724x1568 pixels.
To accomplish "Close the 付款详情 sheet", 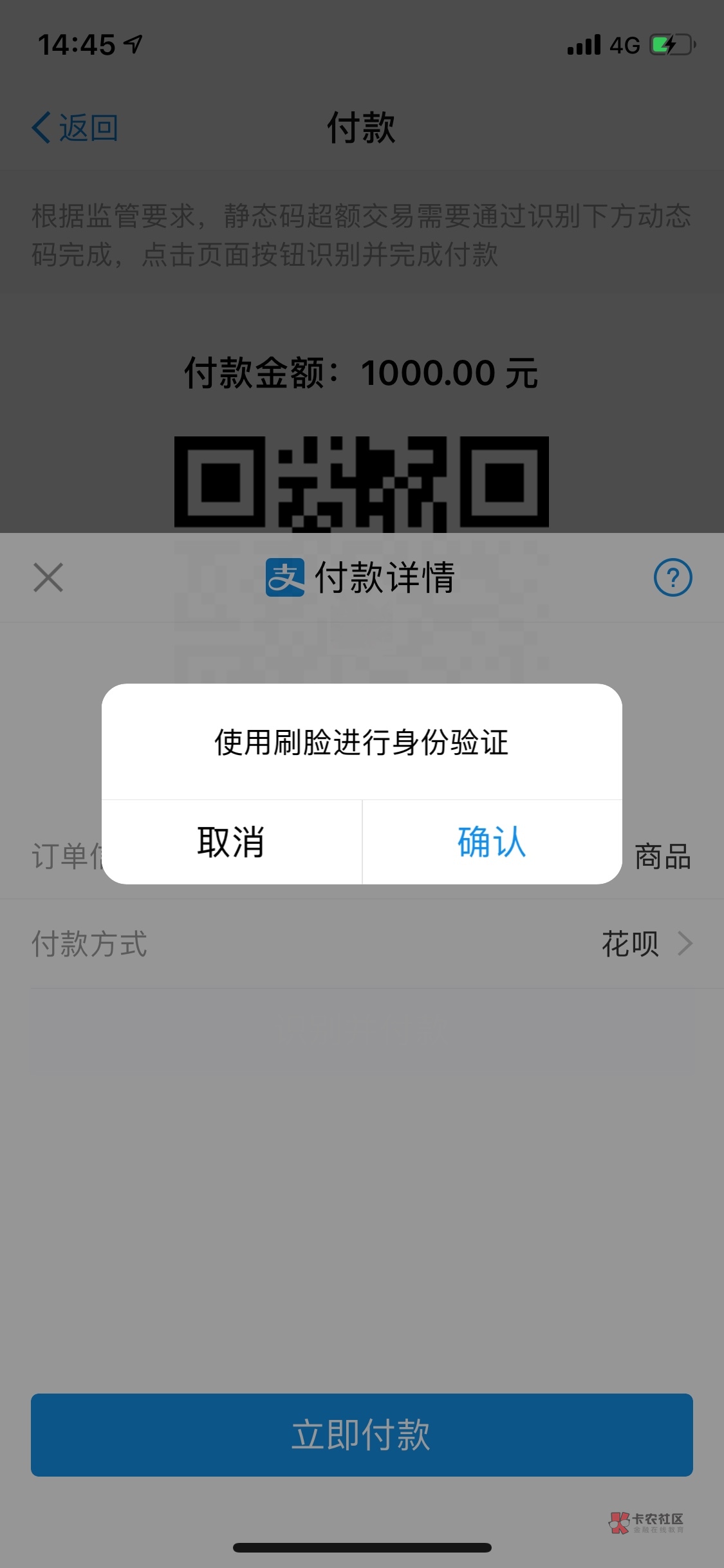I will pyautogui.click(x=48, y=577).
